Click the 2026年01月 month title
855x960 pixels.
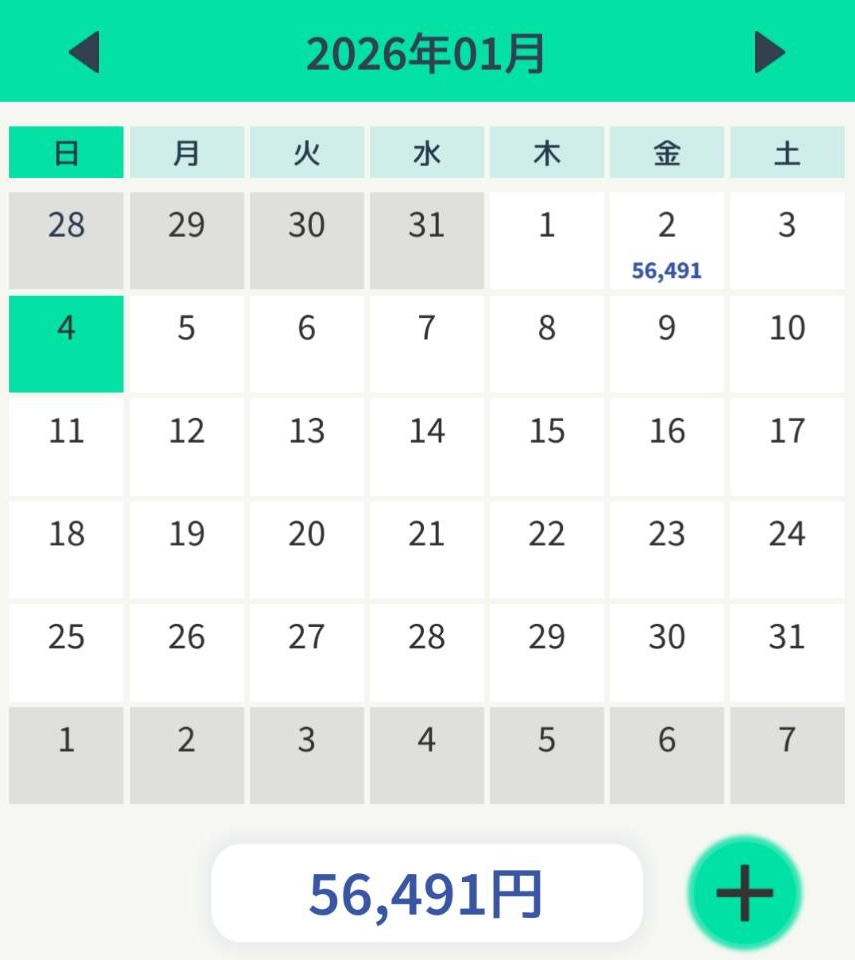pyautogui.click(x=427, y=55)
